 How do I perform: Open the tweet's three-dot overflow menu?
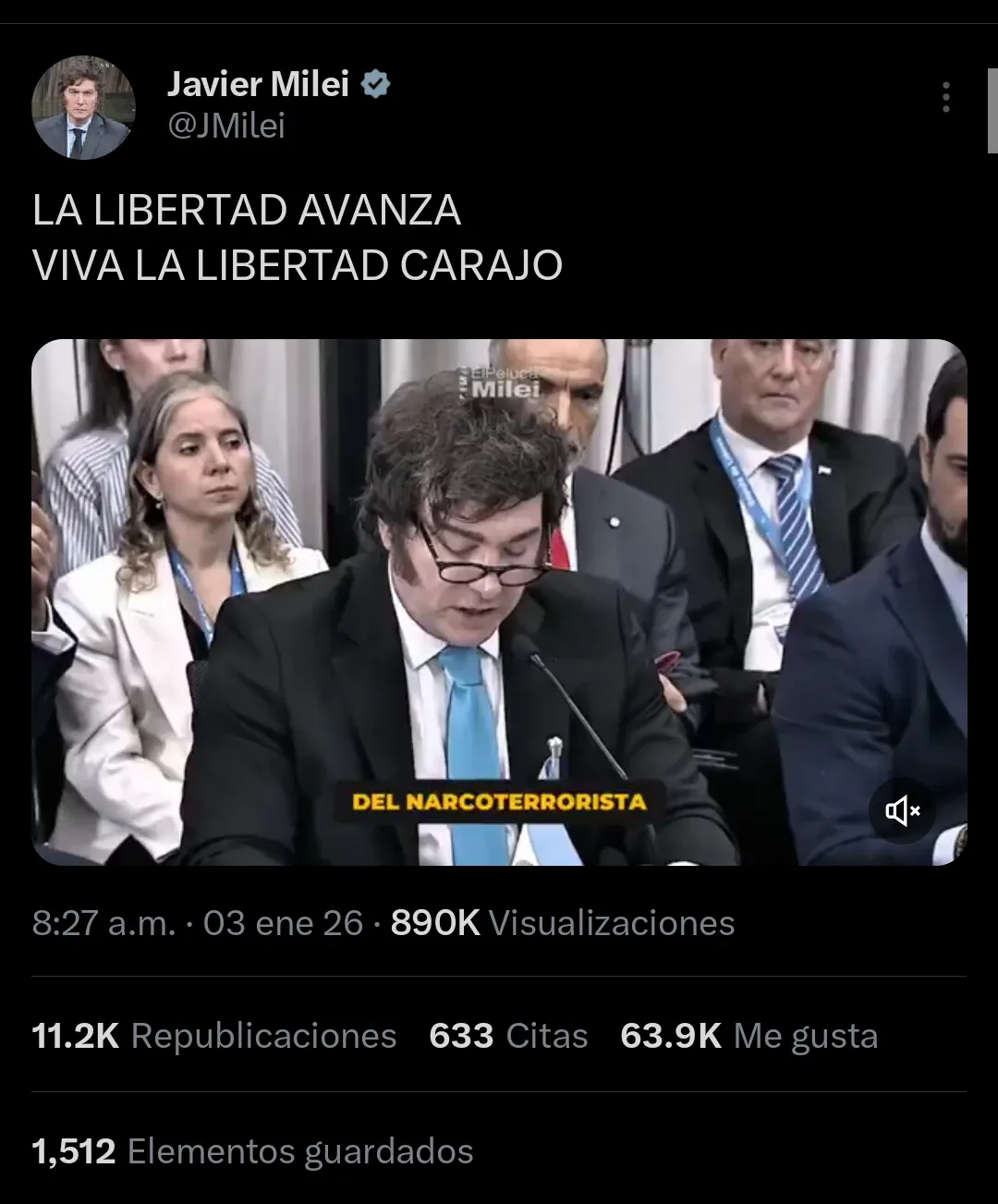coord(945,97)
